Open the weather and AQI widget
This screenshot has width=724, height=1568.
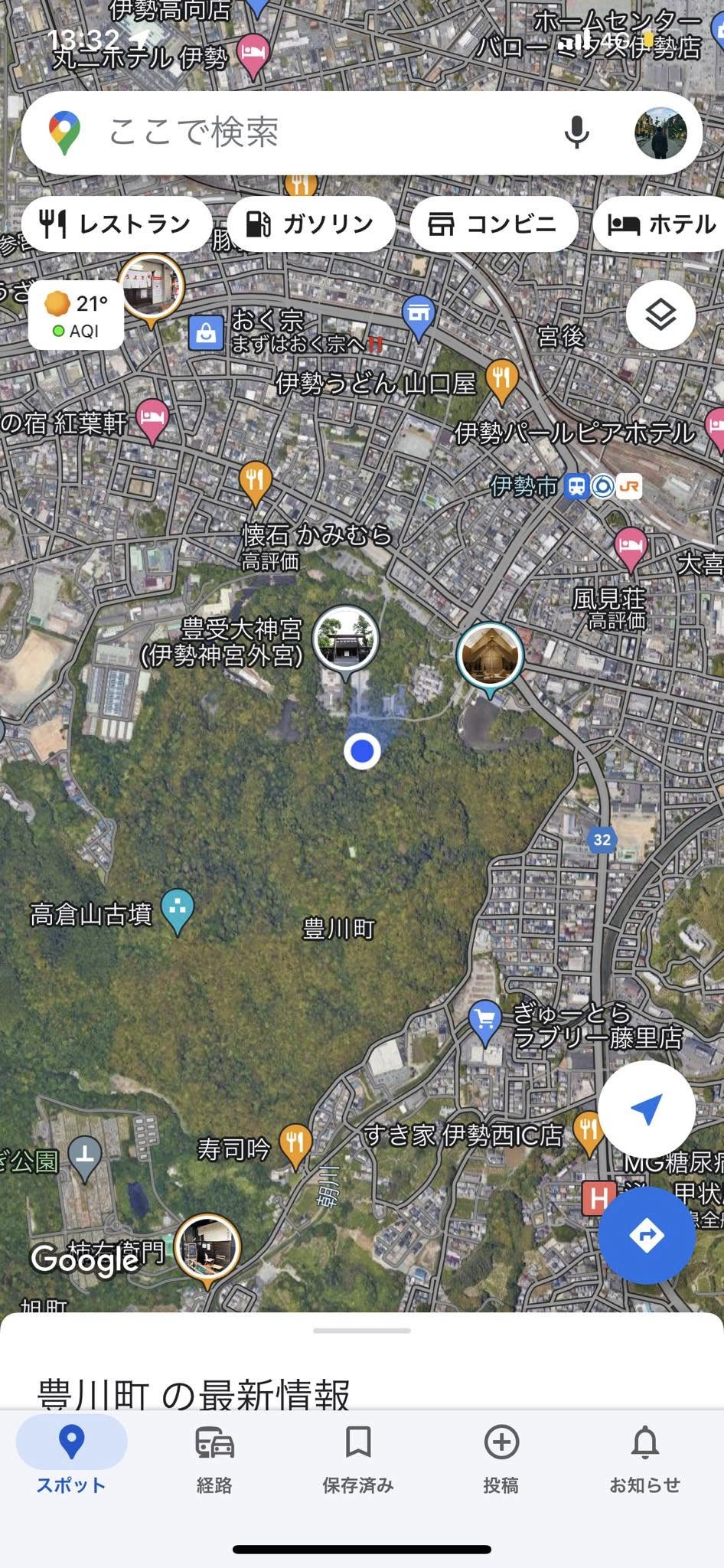(x=76, y=316)
